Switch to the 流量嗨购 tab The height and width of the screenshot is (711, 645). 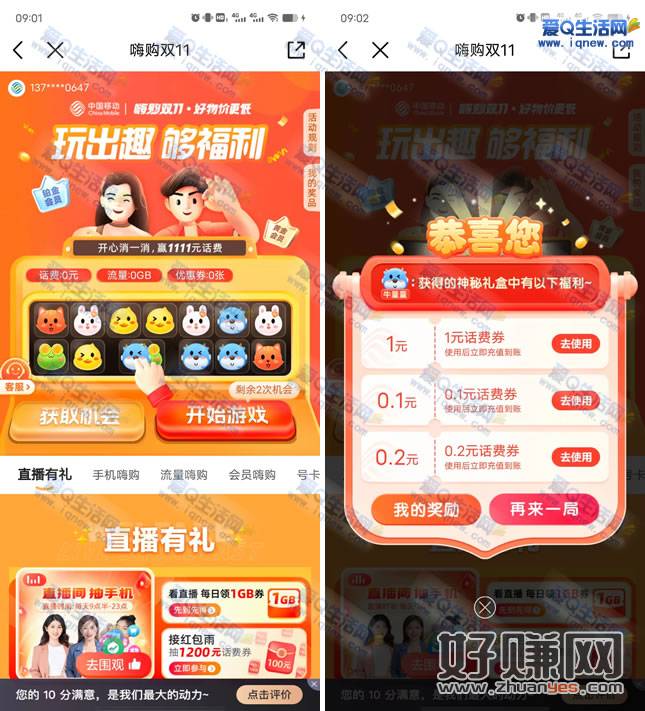pyautogui.click(x=184, y=475)
